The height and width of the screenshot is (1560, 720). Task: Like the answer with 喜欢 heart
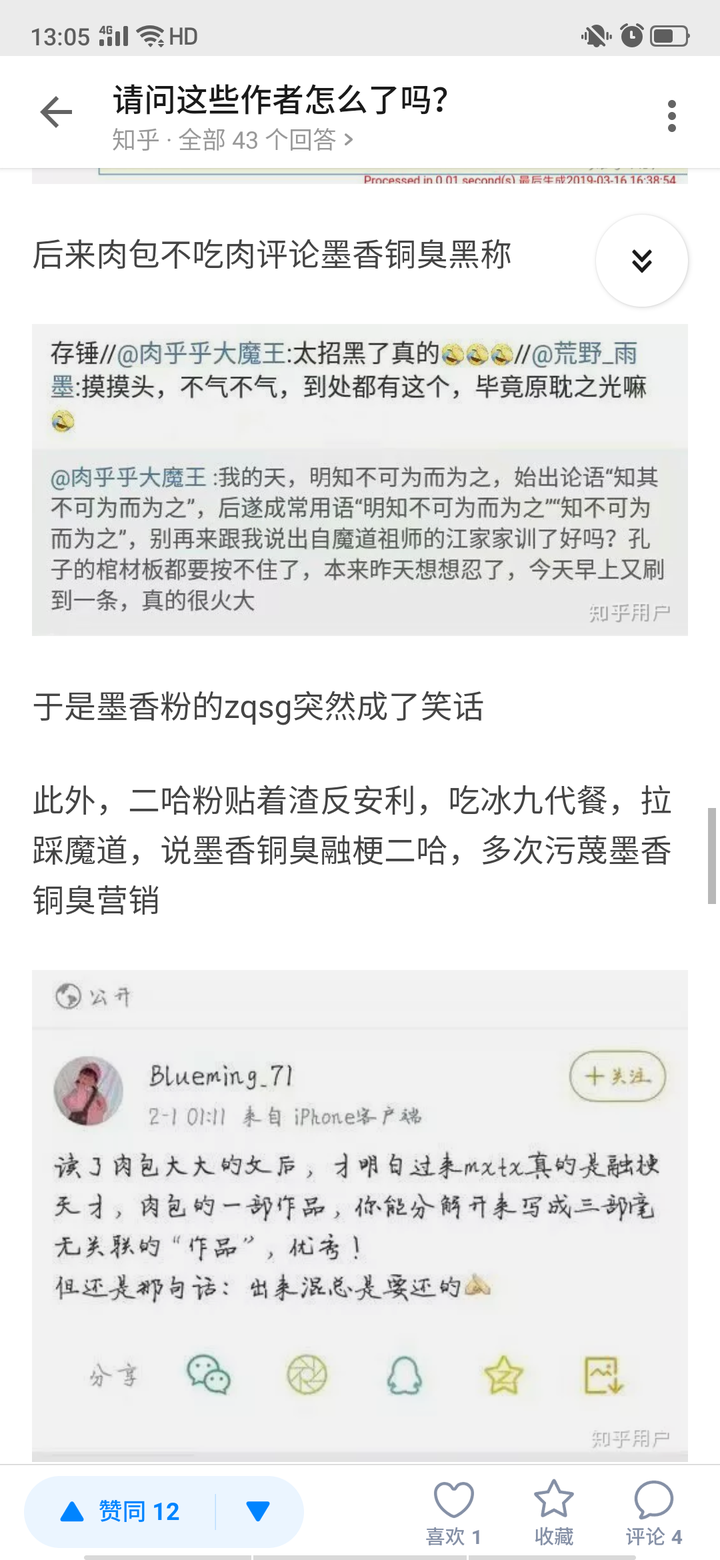tap(453, 1513)
